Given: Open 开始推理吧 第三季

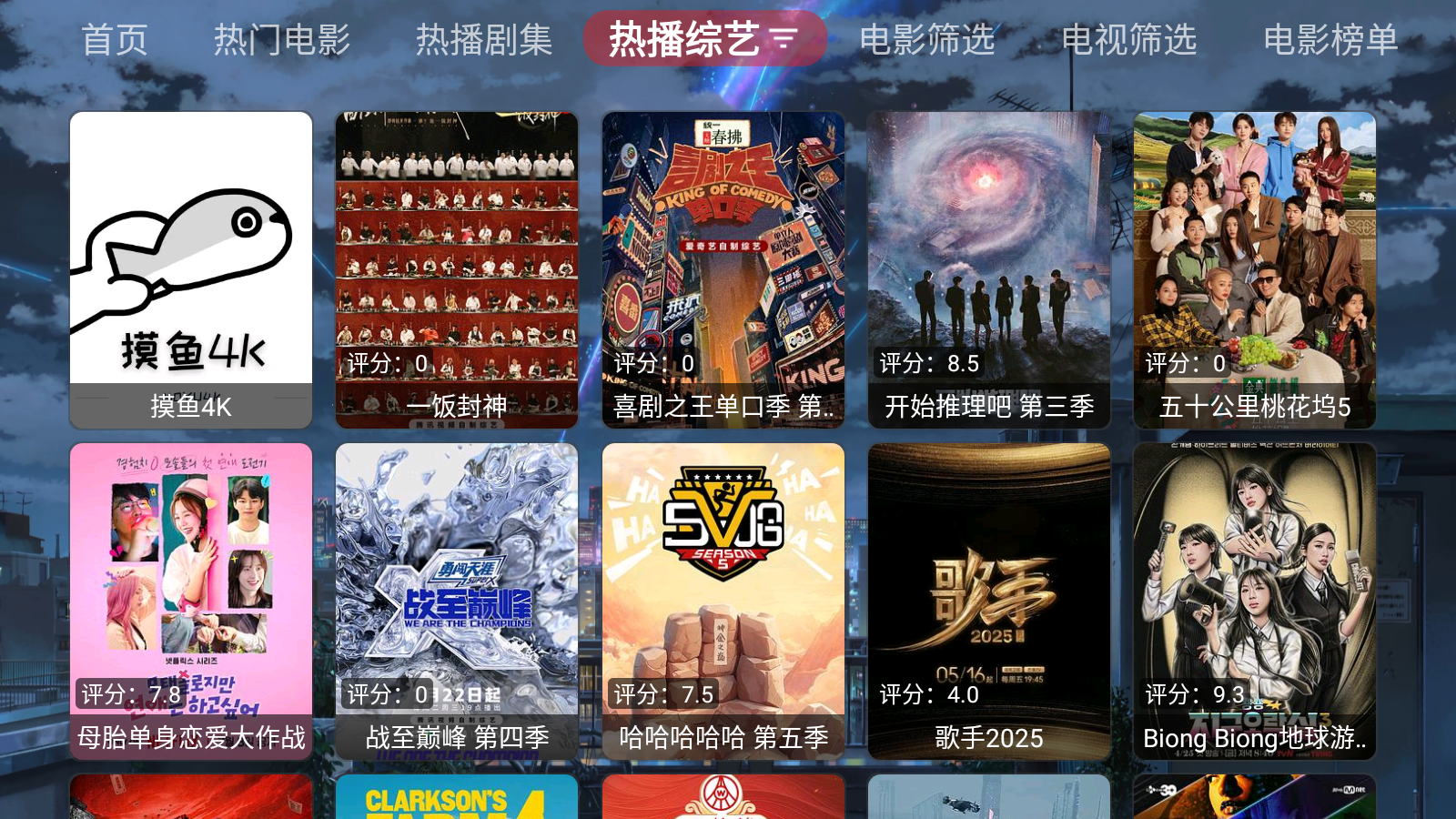Looking at the screenshot, I should 989,269.
